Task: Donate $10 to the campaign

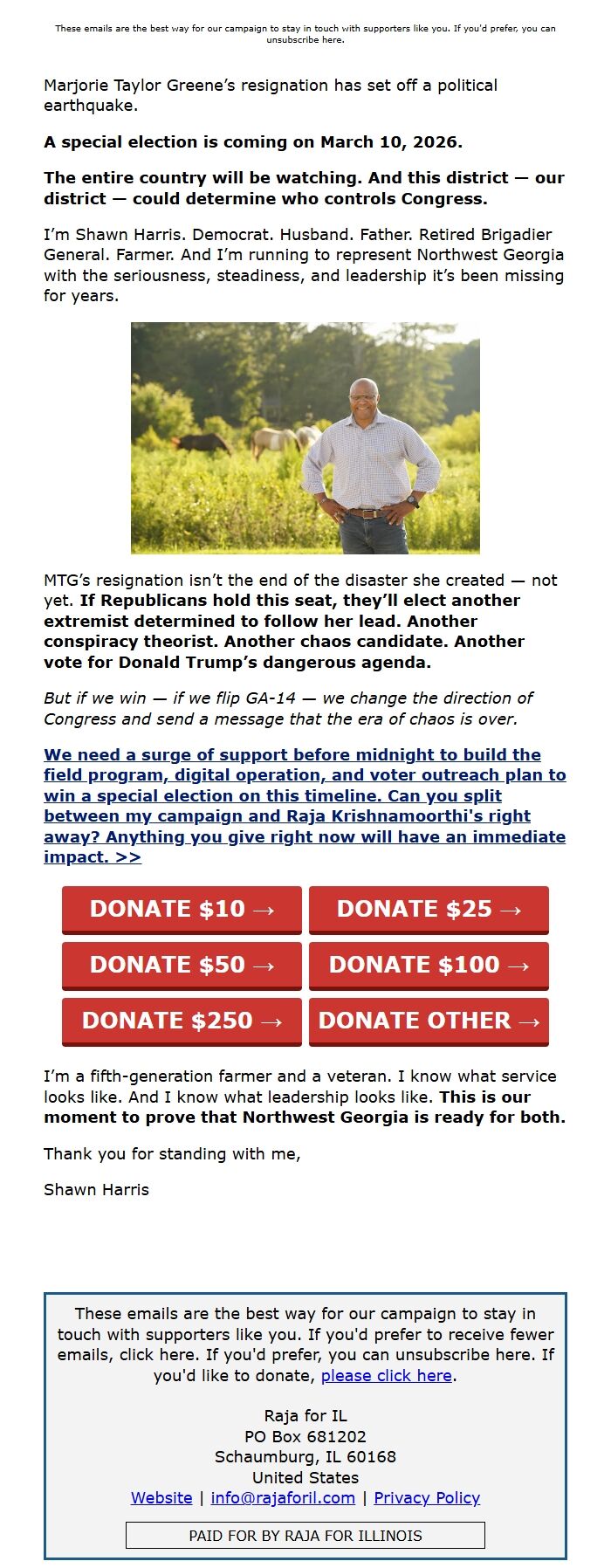Action: click(182, 909)
